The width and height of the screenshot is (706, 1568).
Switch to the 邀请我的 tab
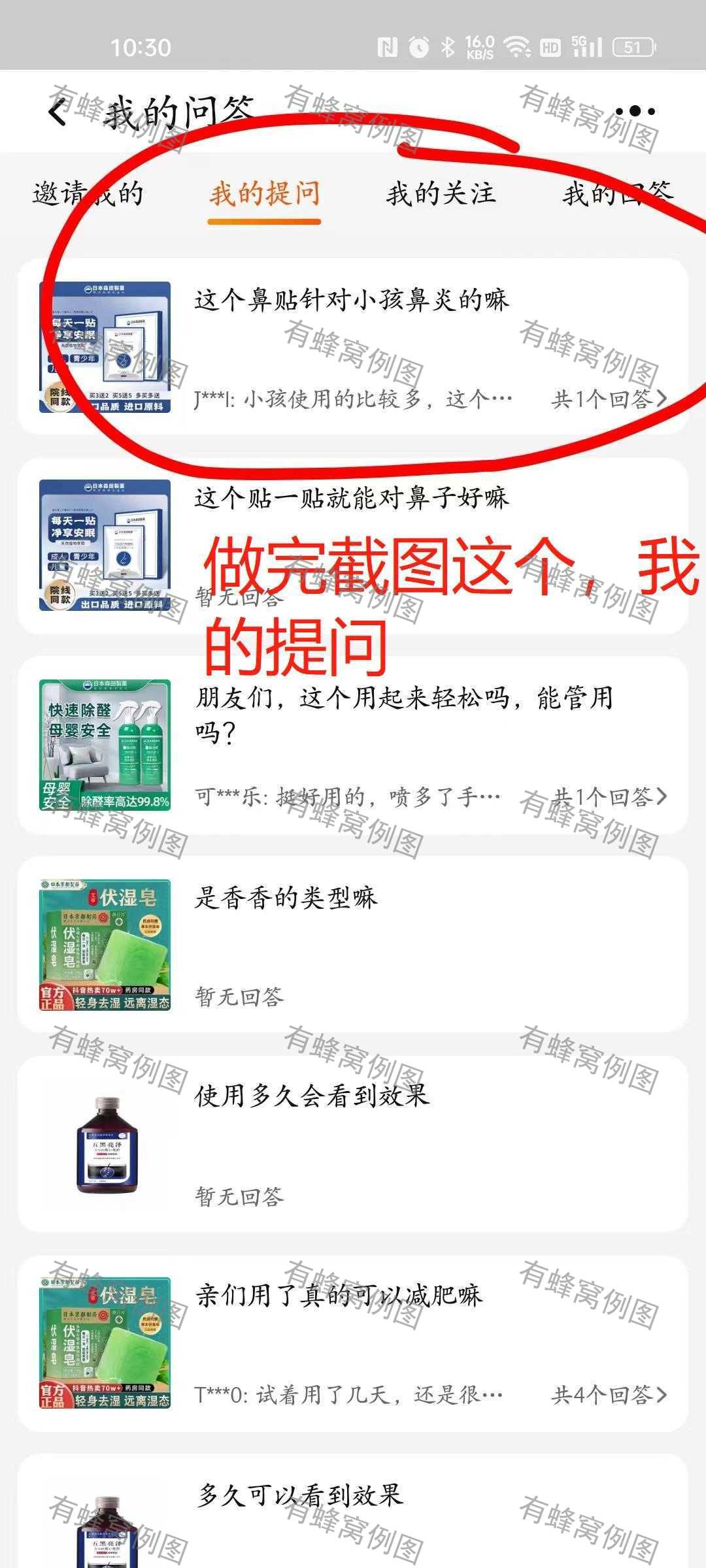tap(88, 194)
